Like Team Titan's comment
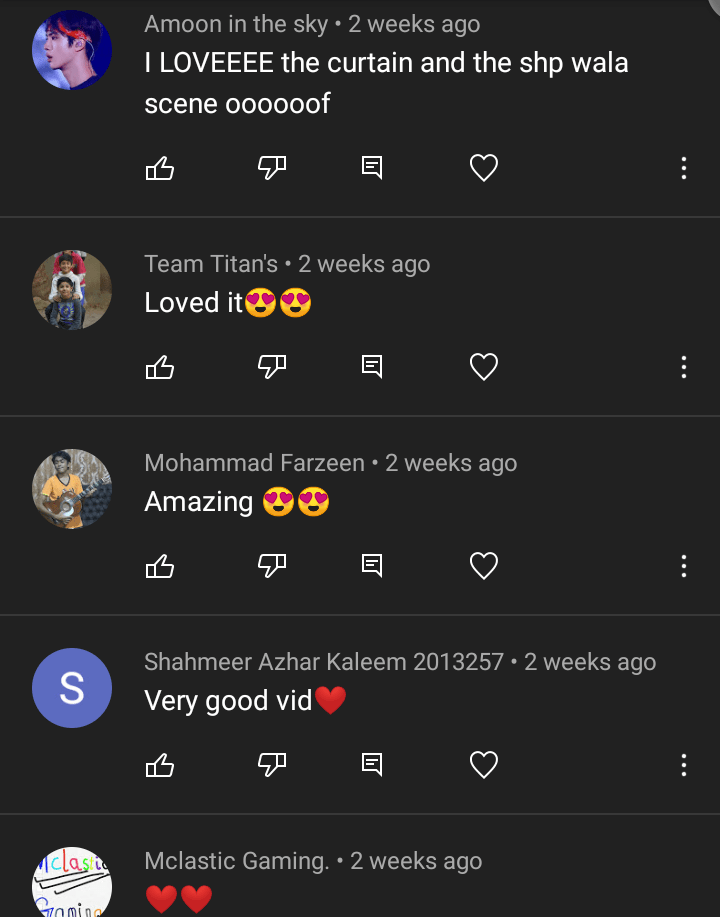The height and width of the screenshot is (917, 720). [x=160, y=367]
